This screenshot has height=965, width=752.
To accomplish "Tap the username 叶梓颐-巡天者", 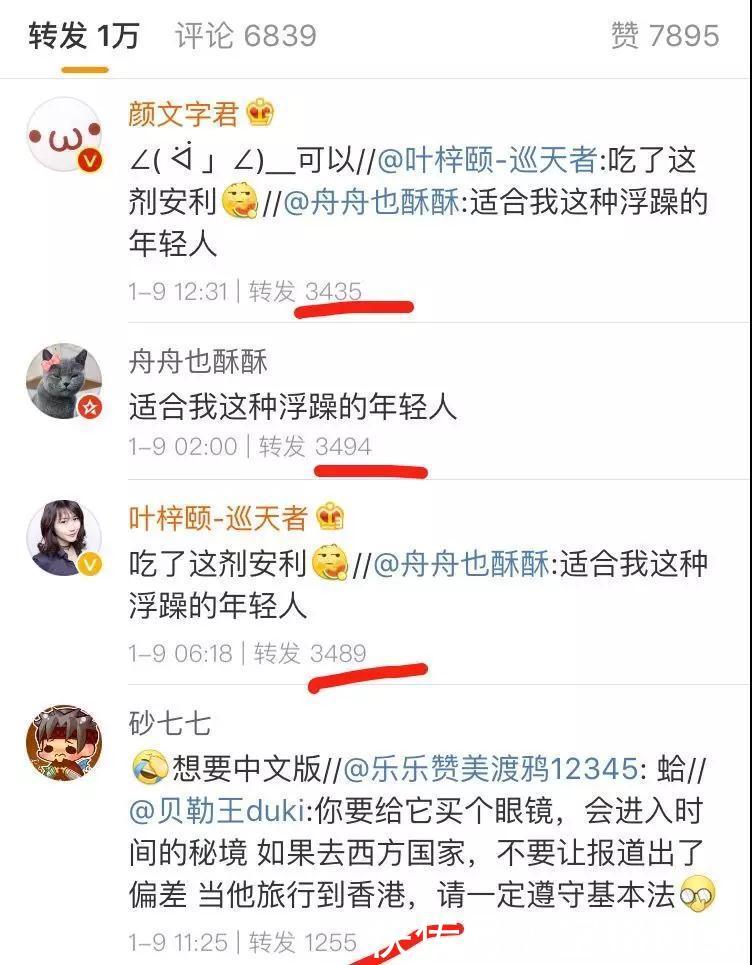I will click(x=218, y=517).
